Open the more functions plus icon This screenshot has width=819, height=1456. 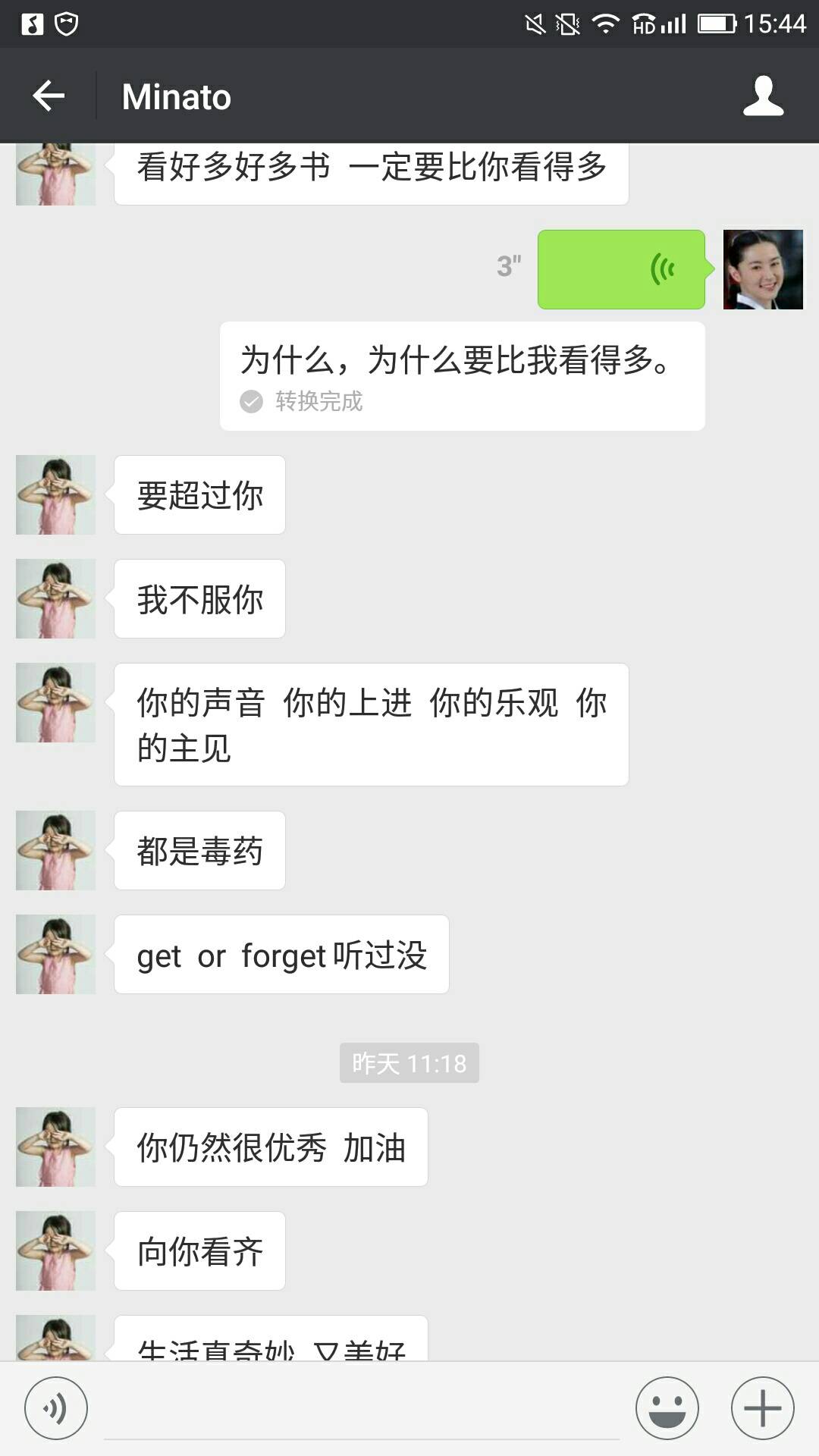[761, 1407]
